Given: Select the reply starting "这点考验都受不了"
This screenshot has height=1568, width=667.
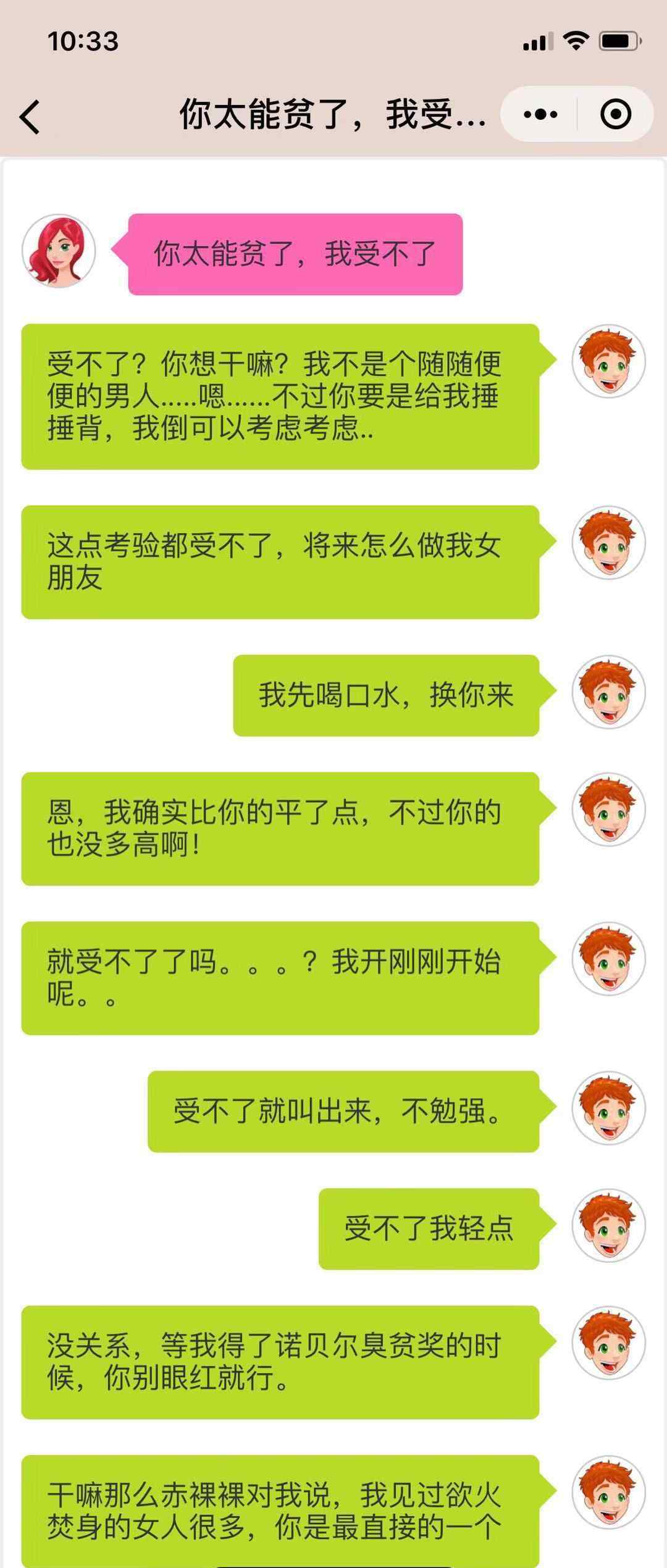Looking at the screenshot, I should click(280, 562).
